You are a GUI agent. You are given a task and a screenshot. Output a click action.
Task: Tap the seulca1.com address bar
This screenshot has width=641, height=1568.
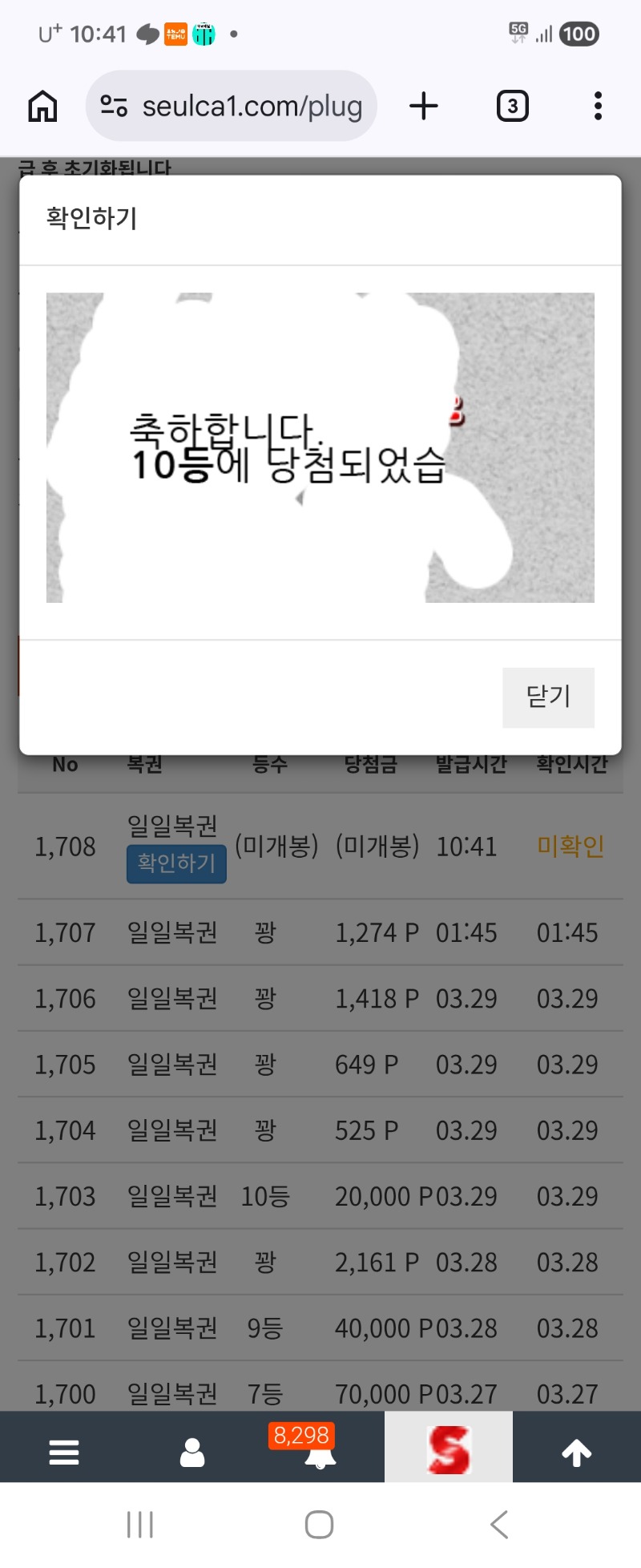(x=232, y=106)
